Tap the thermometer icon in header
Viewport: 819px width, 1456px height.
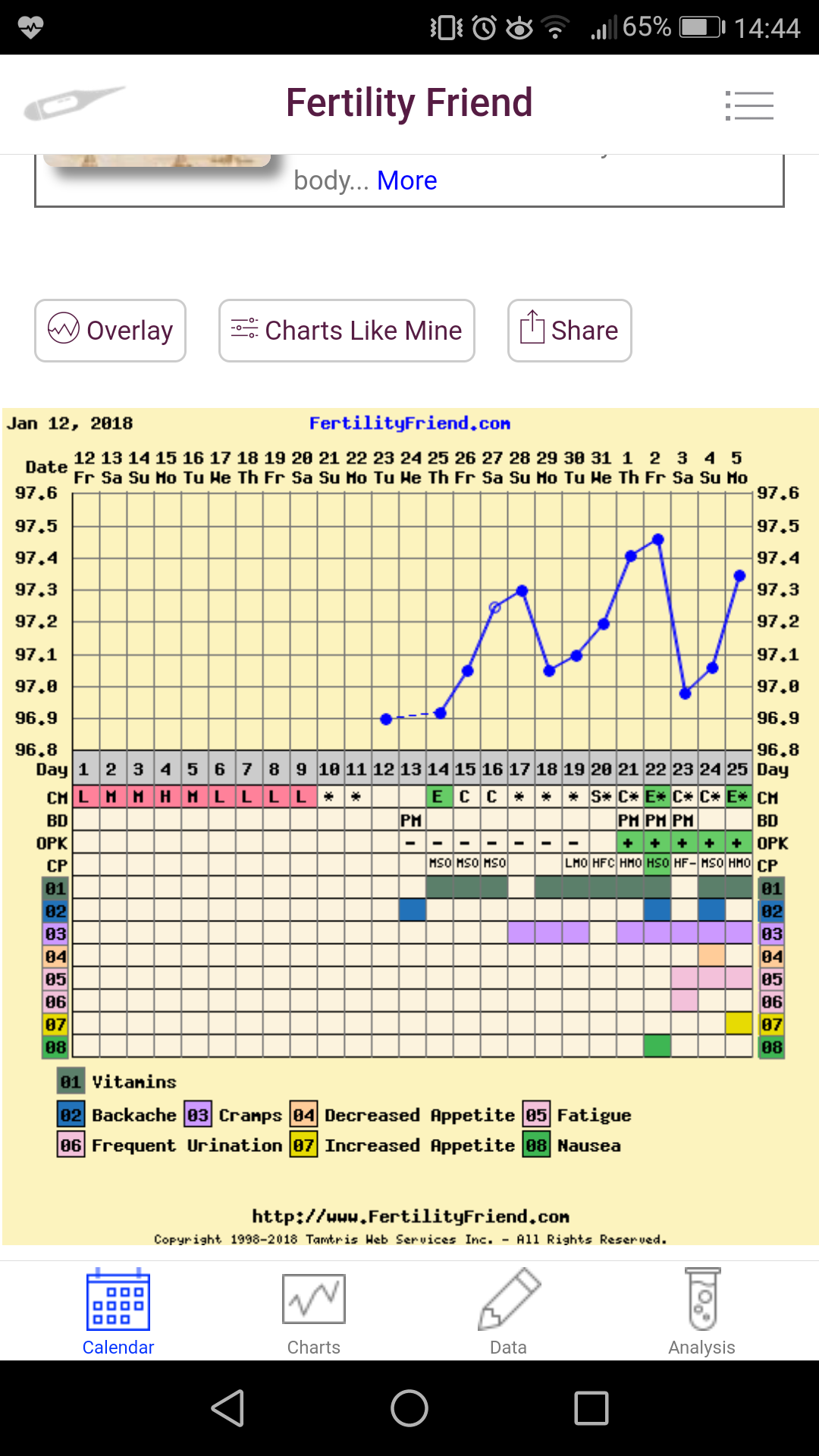click(74, 103)
